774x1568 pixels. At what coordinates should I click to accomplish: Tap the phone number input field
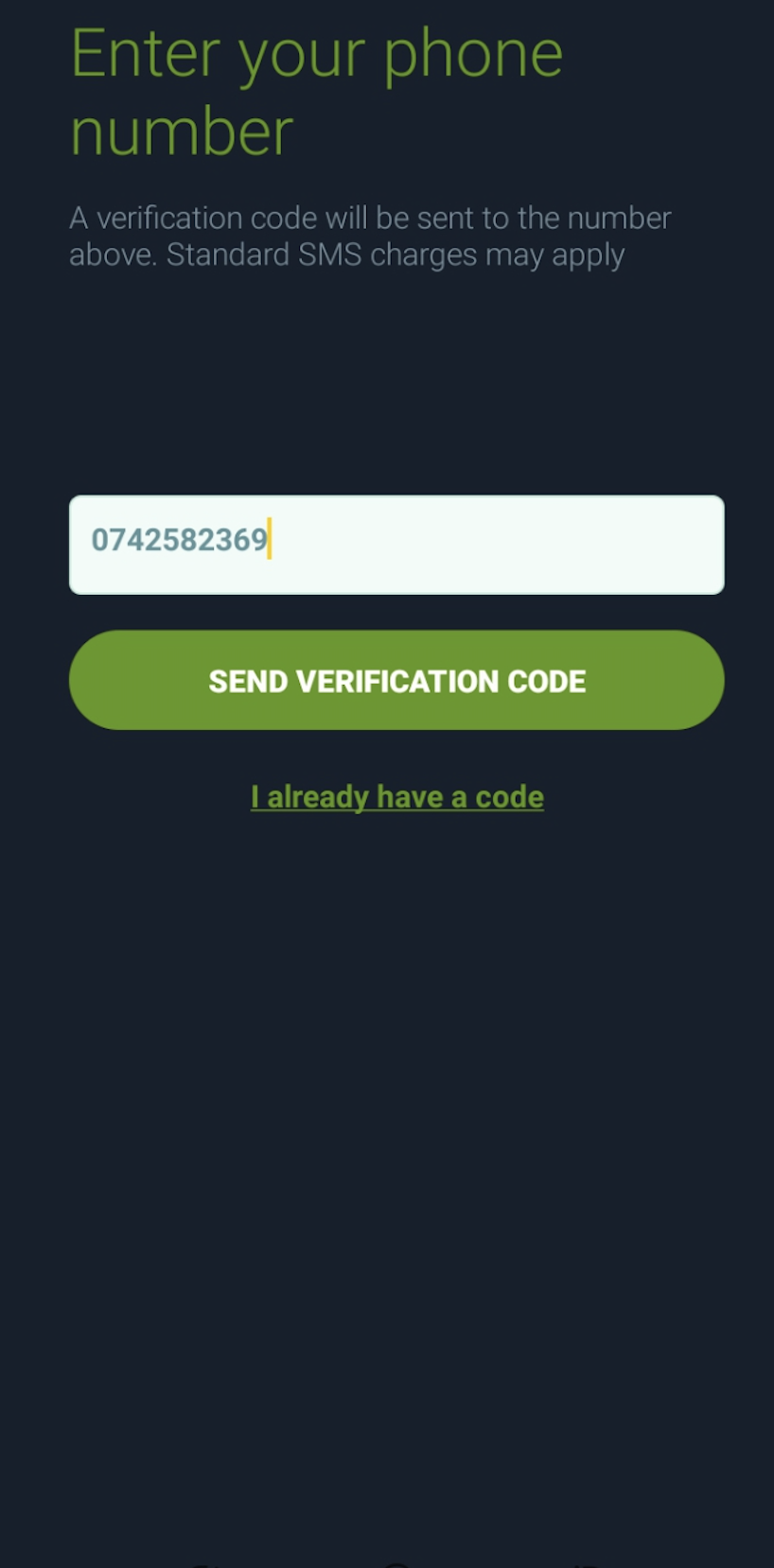[396, 545]
